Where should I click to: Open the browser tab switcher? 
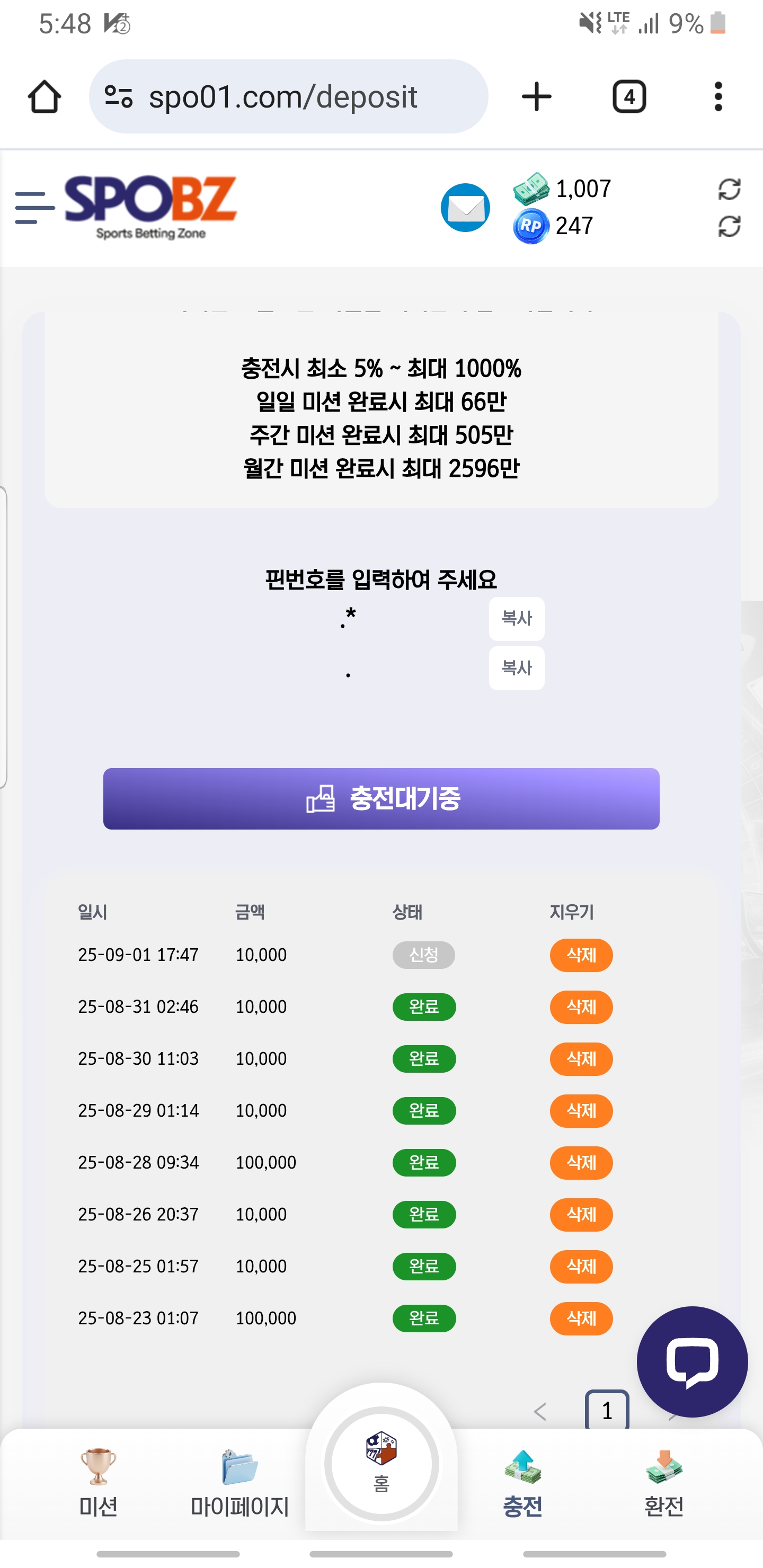pos(629,97)
